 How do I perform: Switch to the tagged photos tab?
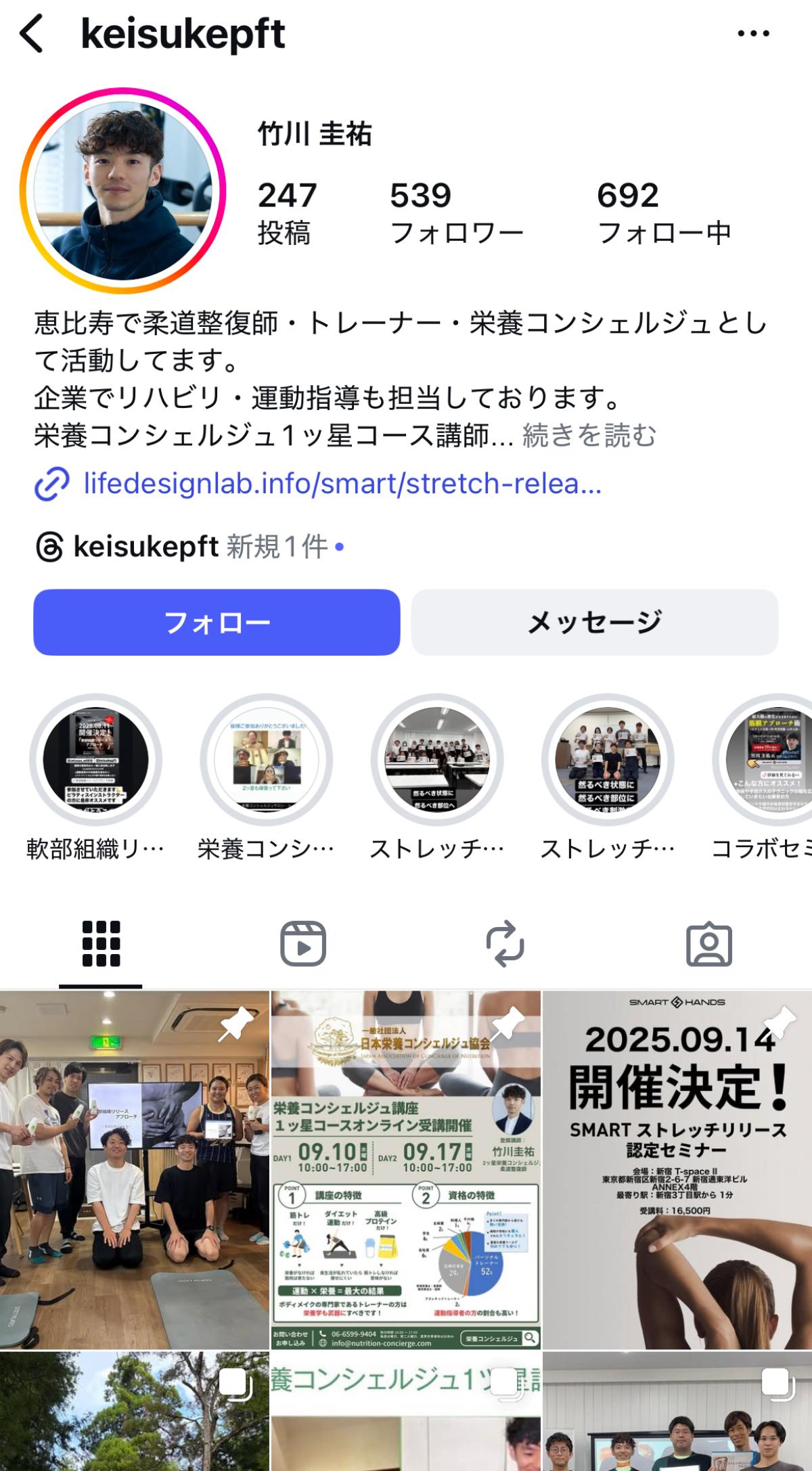pyautogui.click(x=709, y=943)
